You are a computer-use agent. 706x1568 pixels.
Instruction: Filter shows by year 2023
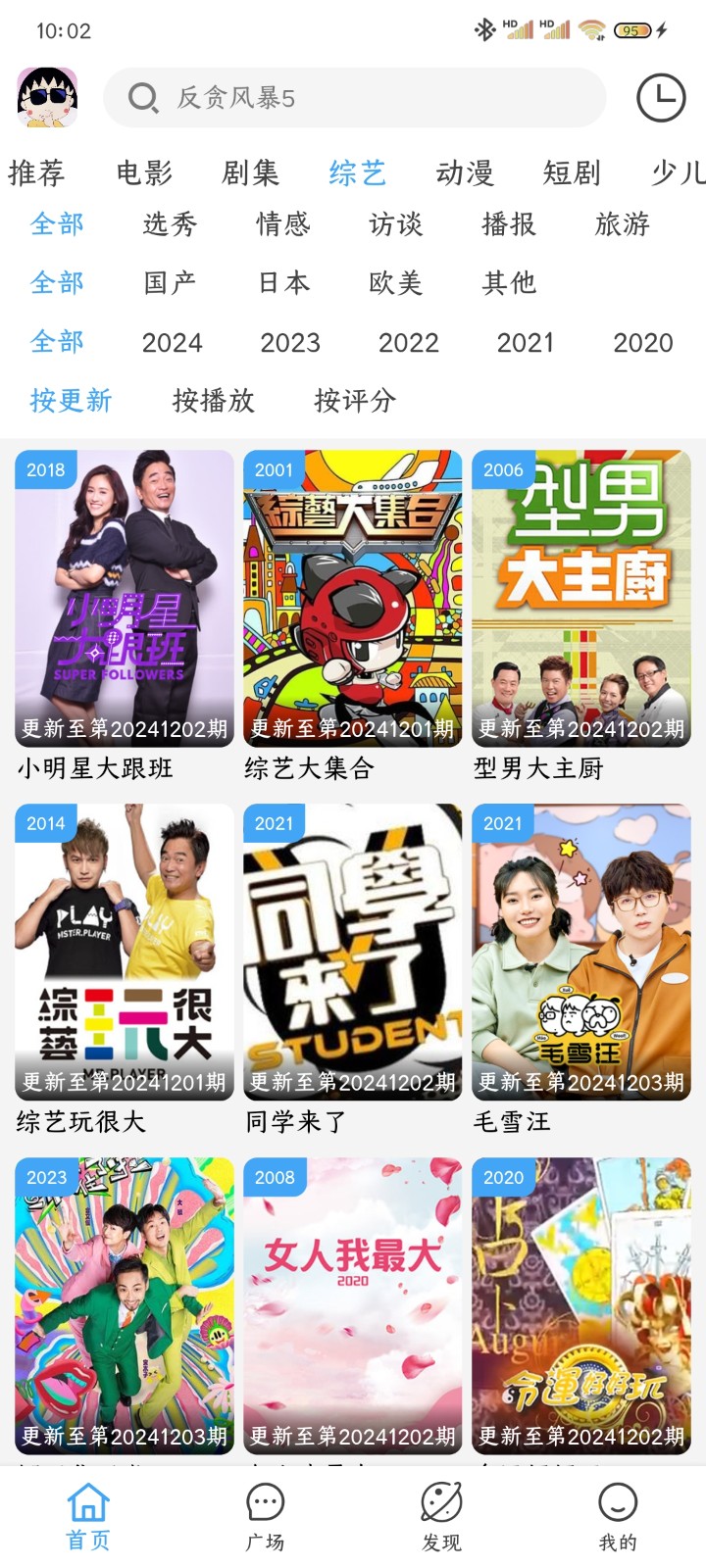(290, 342)
